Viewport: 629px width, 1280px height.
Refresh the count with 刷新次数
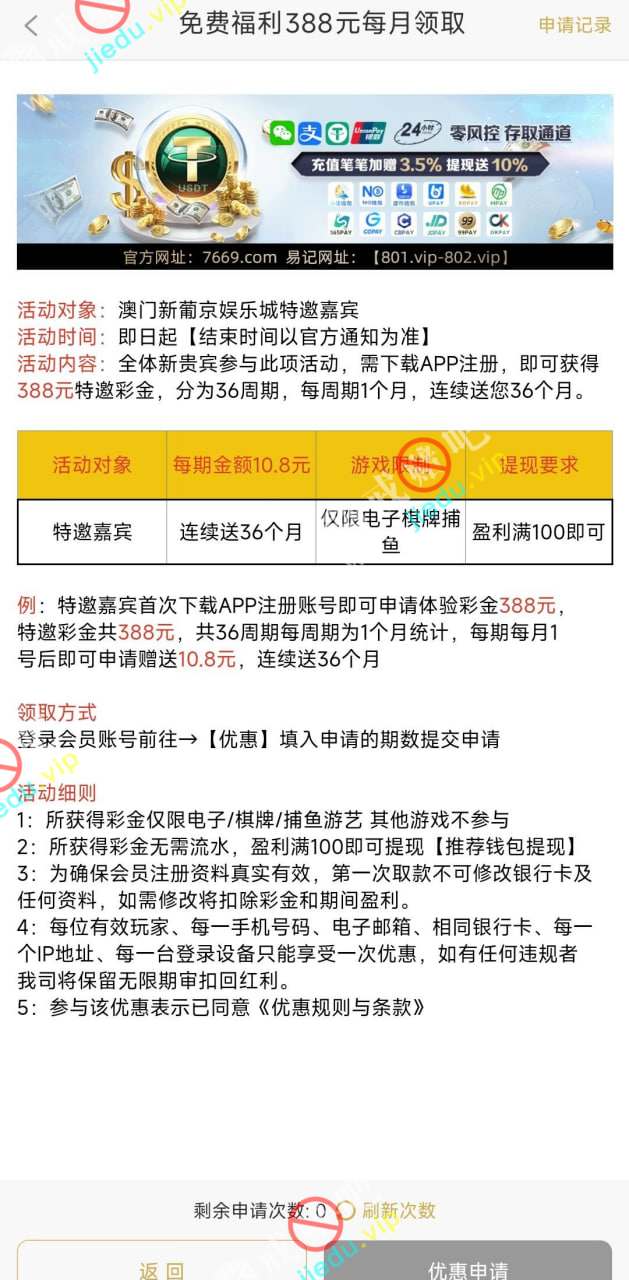pyautogui.click(x=398, y=1210)
